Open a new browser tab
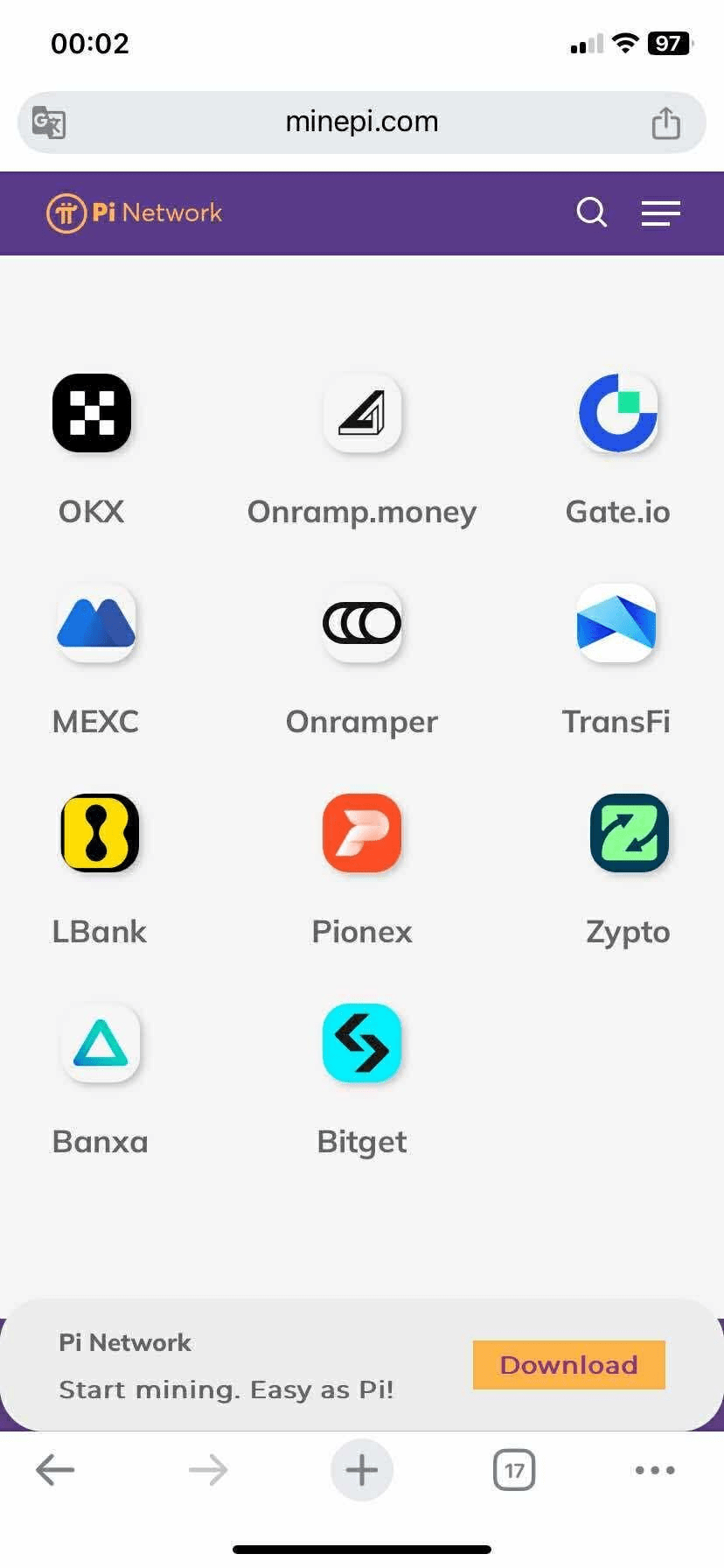This screenshot has width=724, height=1568. [x=362, y=1470]
